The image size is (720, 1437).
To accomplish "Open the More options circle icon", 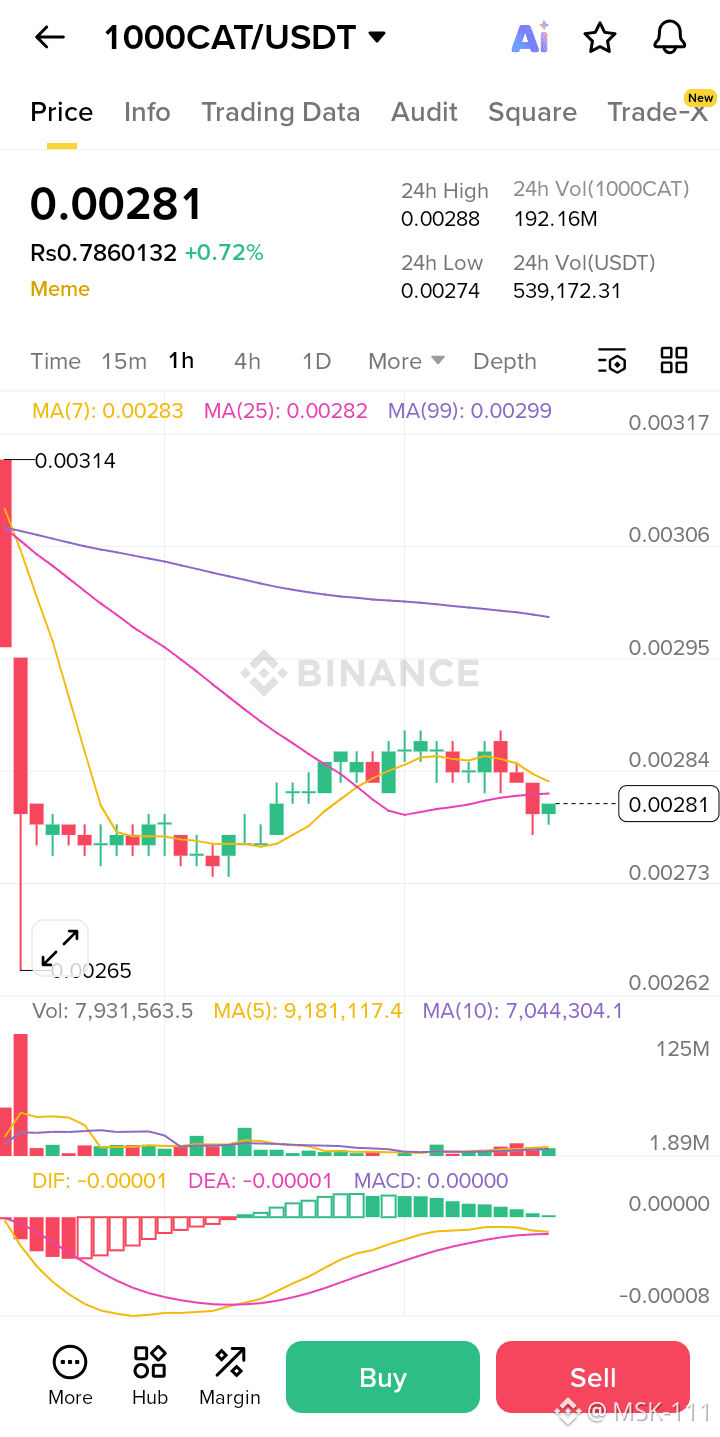I will point(69,1375).
